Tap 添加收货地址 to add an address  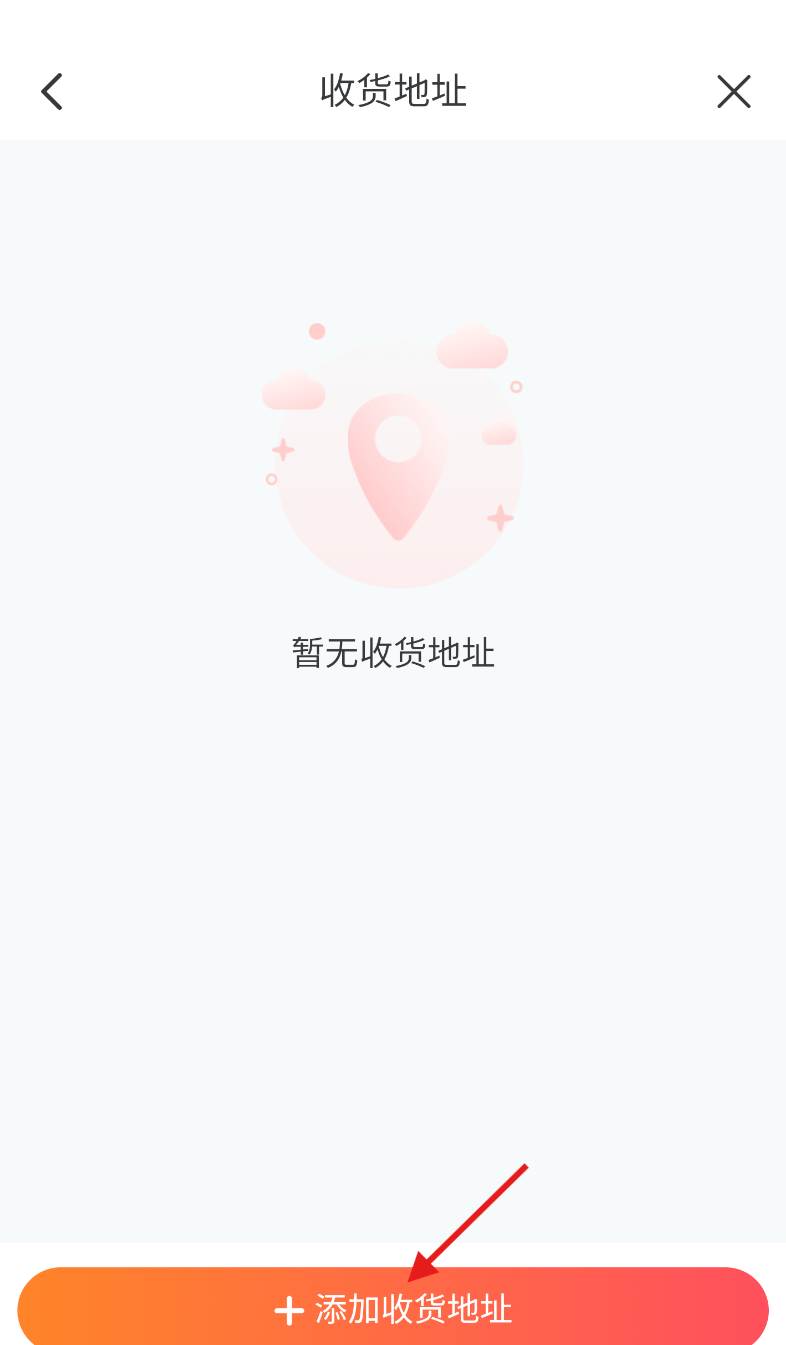393,1308
